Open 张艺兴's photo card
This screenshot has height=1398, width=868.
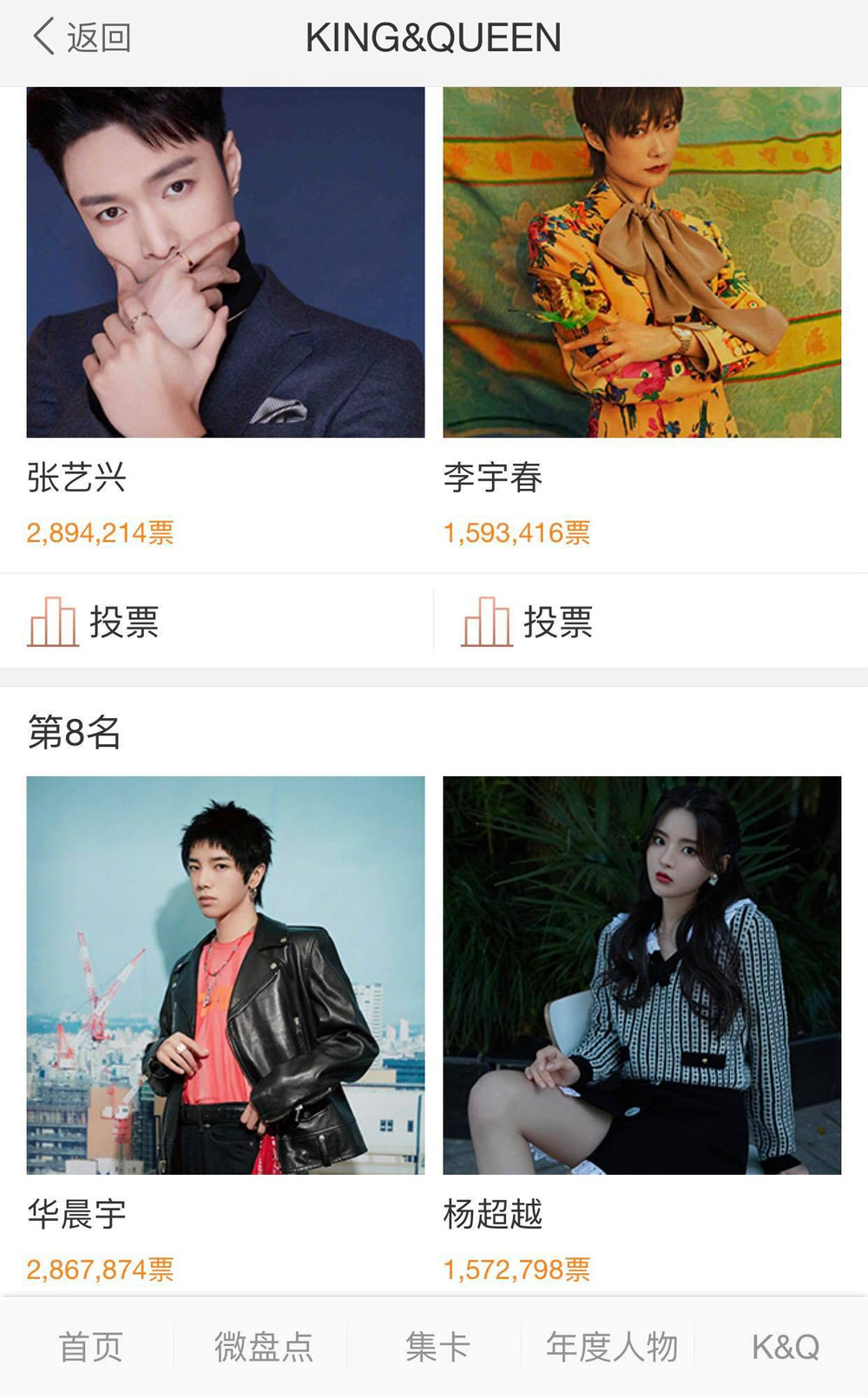pyautogui.click(x=226, y=262)
